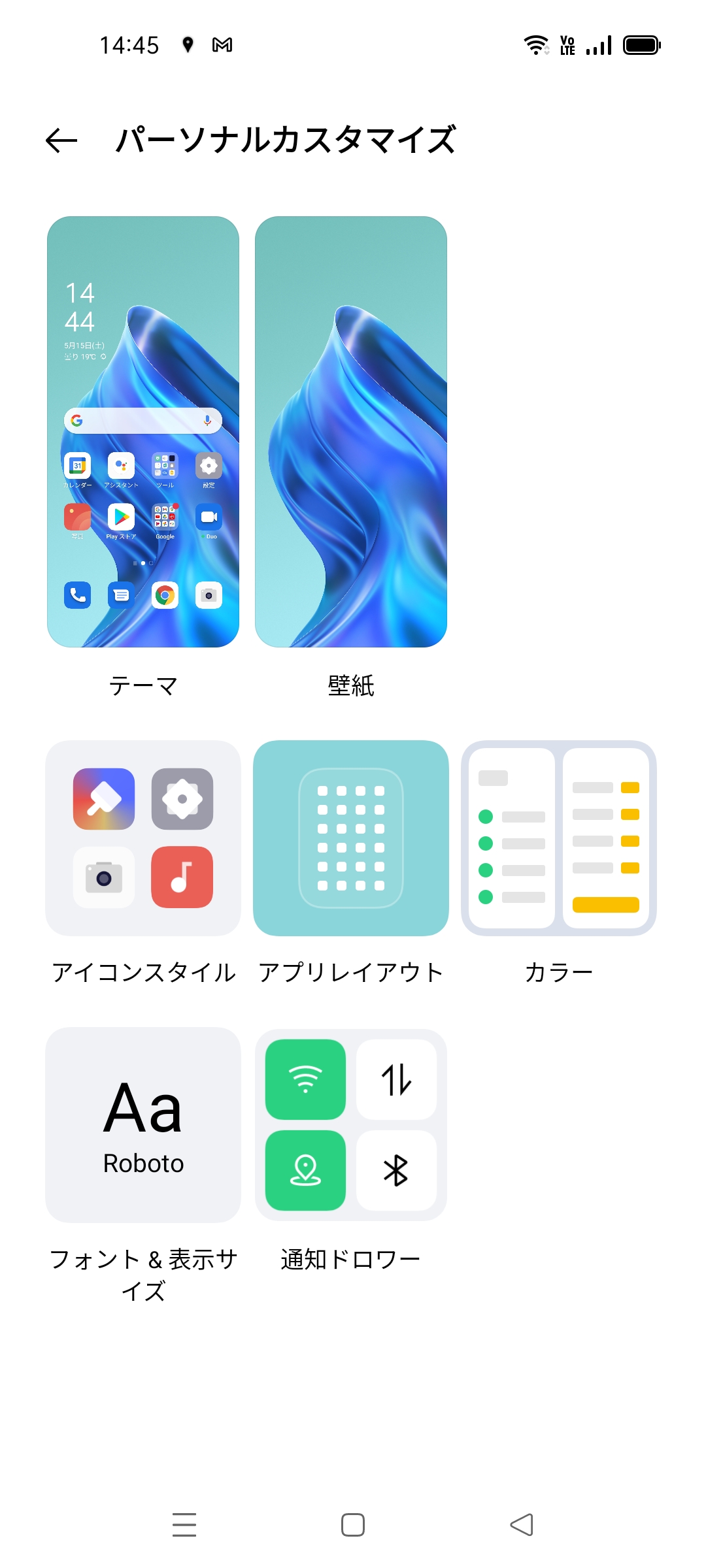Open the 通知ドロワー customization tile
Image resolution: width=706 pixels, height=1568 pixels.
[x=351, y=1125]
